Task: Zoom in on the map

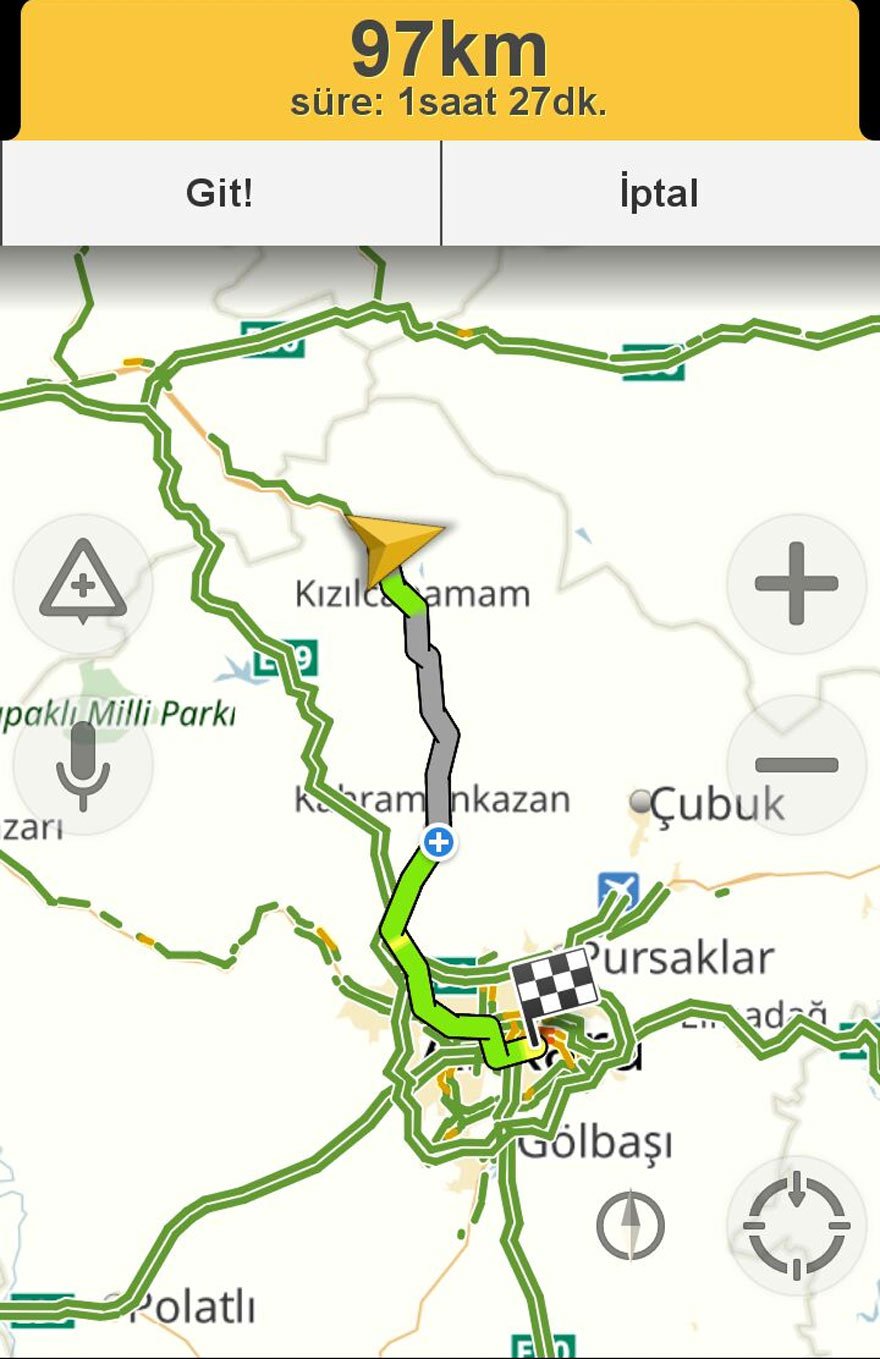Action: click(796, 584)
